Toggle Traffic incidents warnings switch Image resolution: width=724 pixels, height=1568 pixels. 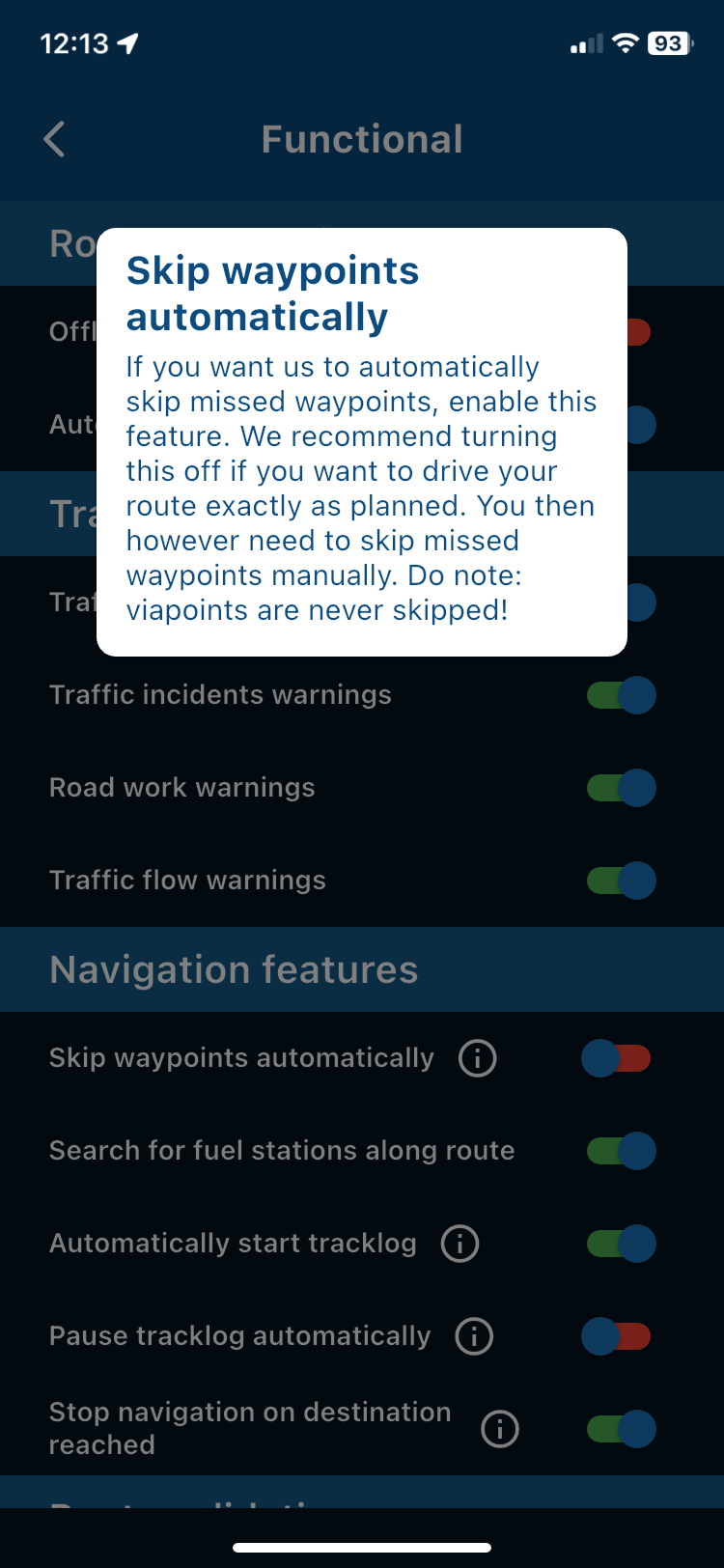621,695
